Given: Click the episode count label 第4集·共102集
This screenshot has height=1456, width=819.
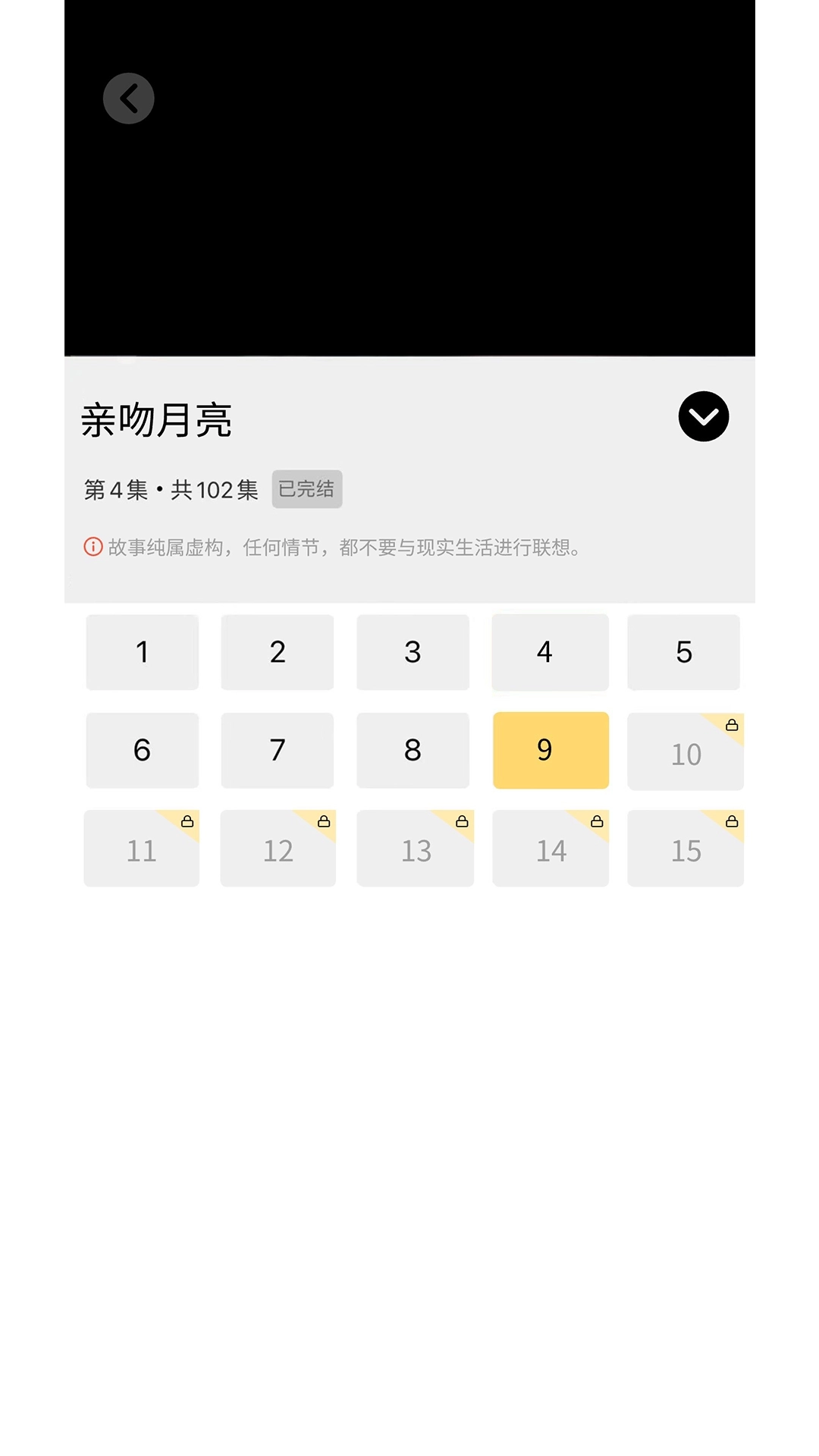Looking at the screenshot, I should (171, 489).
